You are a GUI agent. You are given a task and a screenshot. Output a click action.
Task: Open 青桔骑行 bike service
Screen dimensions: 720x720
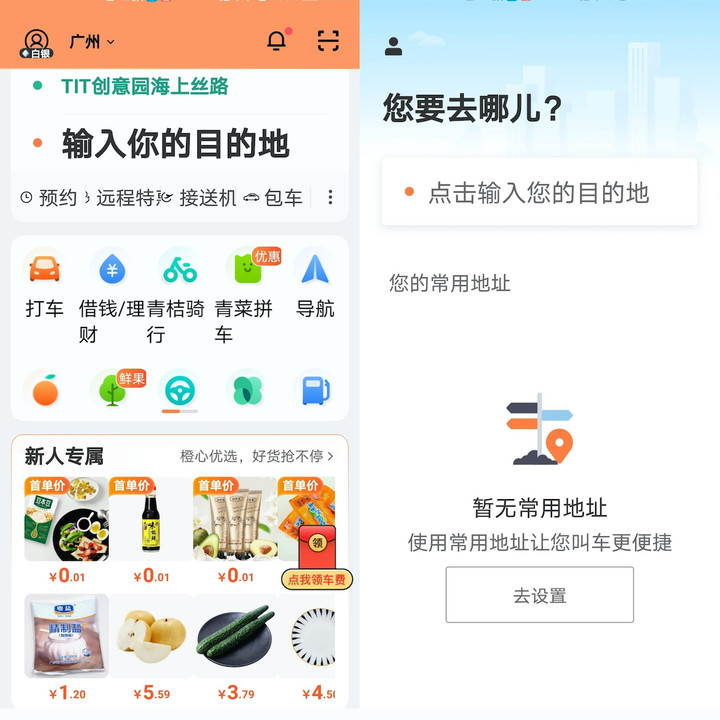click(x=179, y=295)
